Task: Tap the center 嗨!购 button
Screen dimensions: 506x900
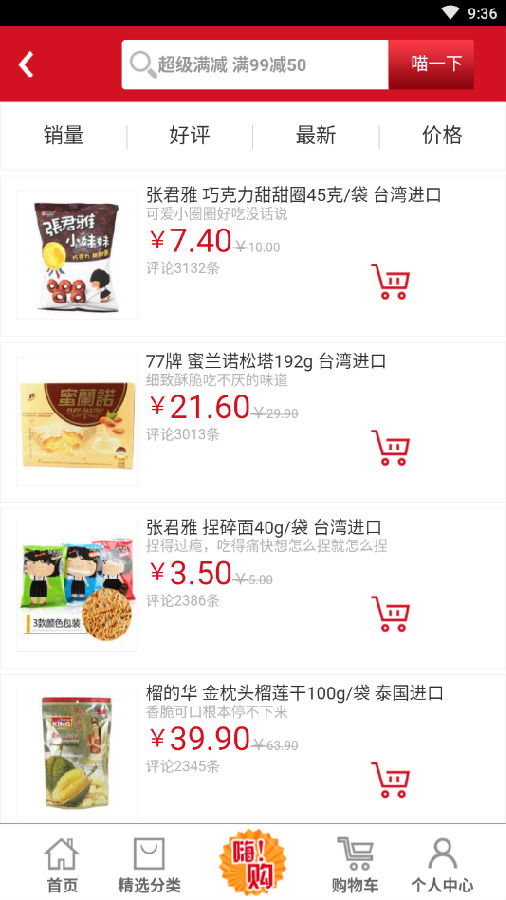Action: (252, 863)
